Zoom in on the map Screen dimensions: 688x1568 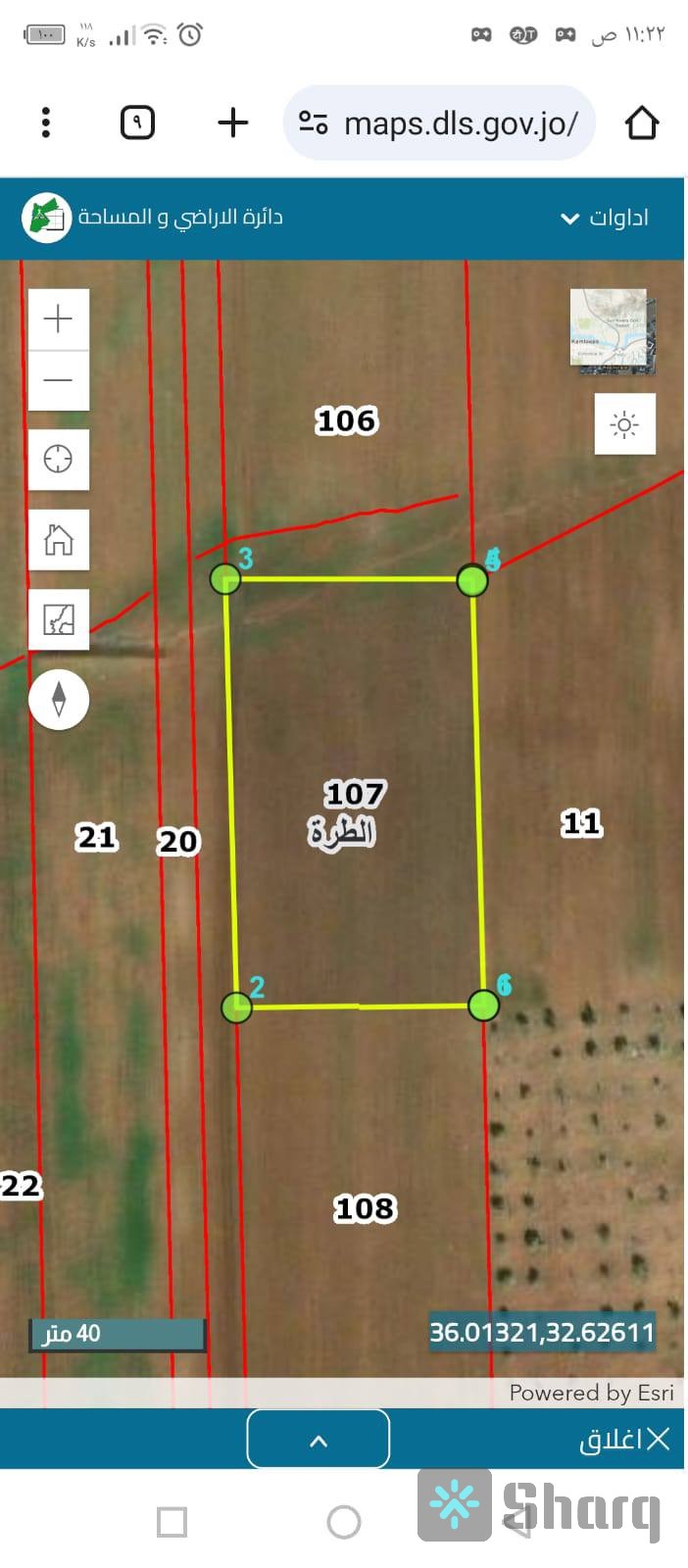point(59,319)
